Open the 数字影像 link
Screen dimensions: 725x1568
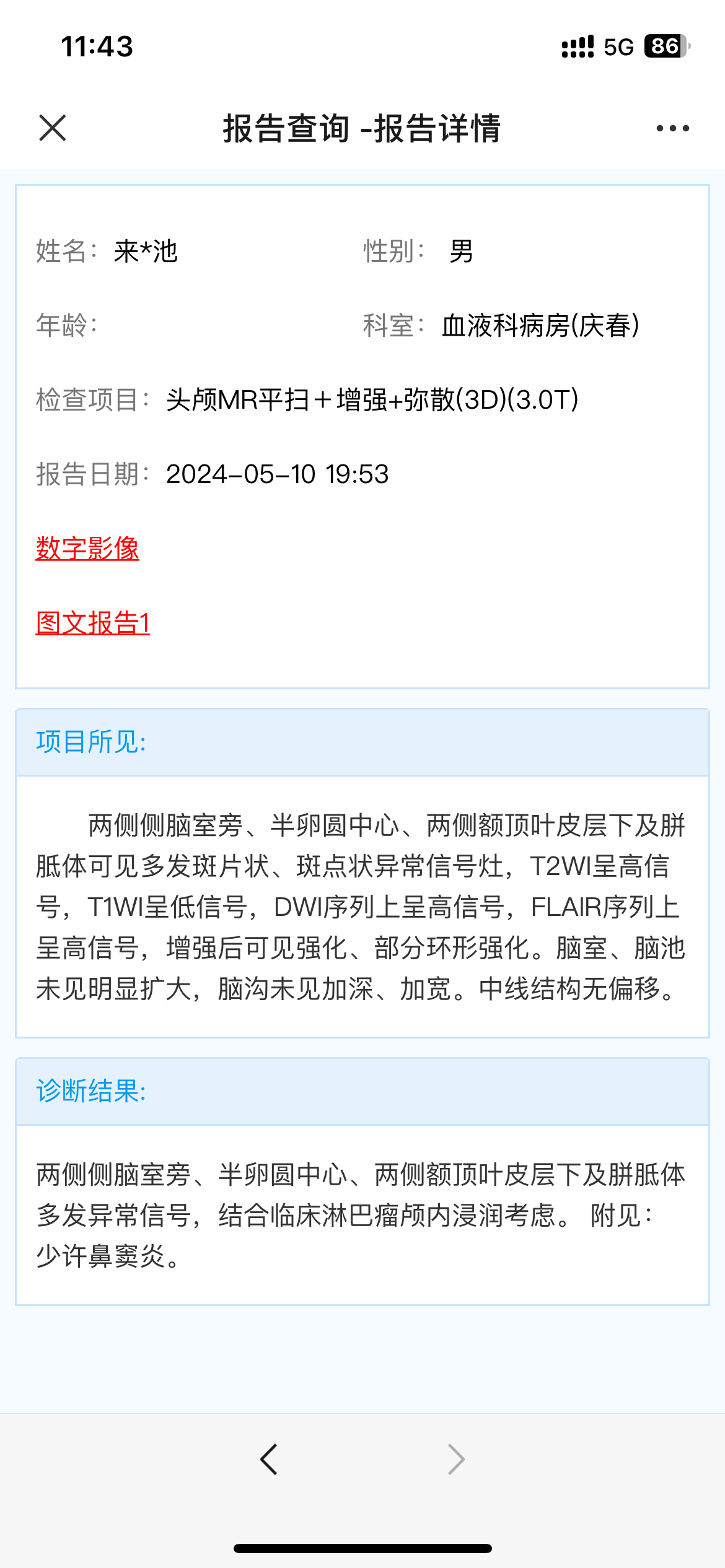(87, 549)
